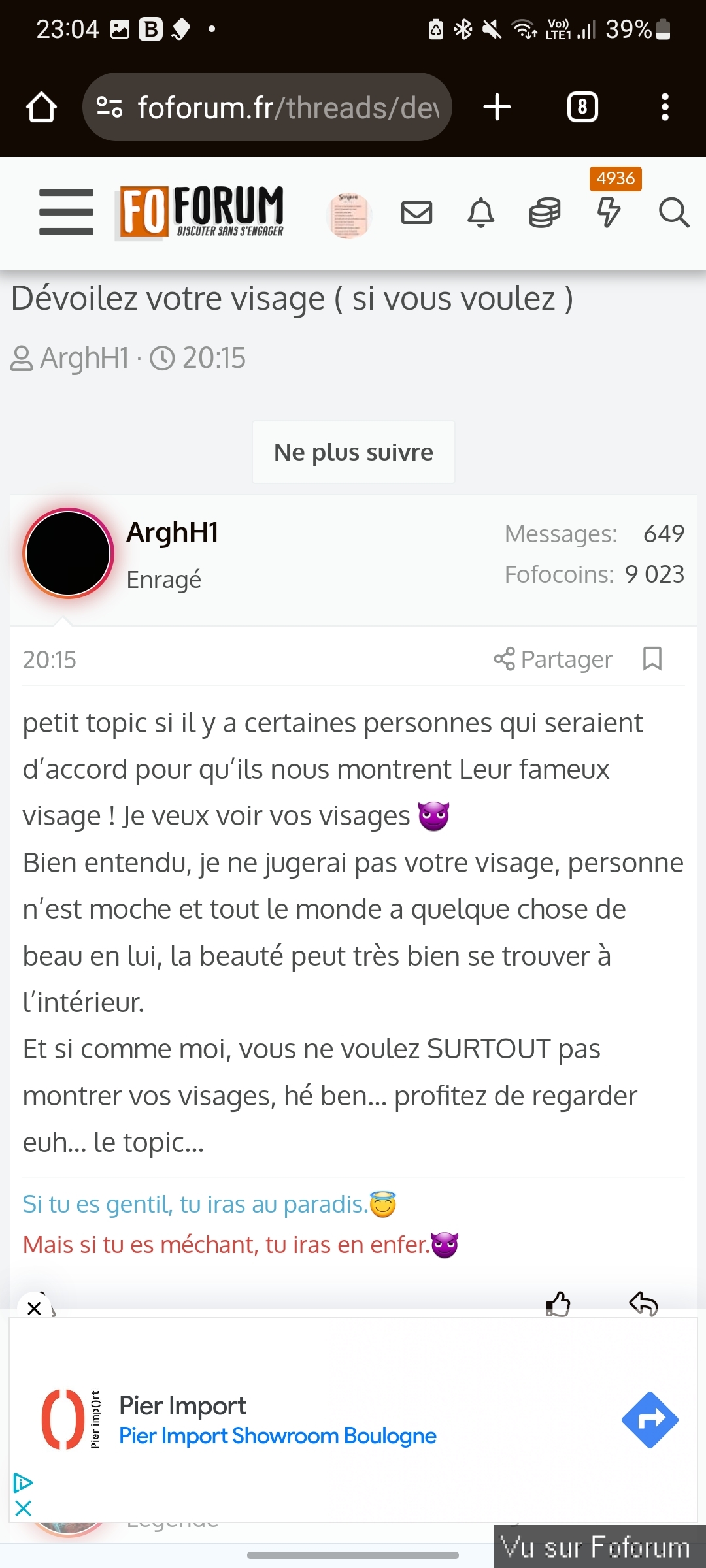
Task: Open a new browser tab
Action: click(x=497, y=107)
